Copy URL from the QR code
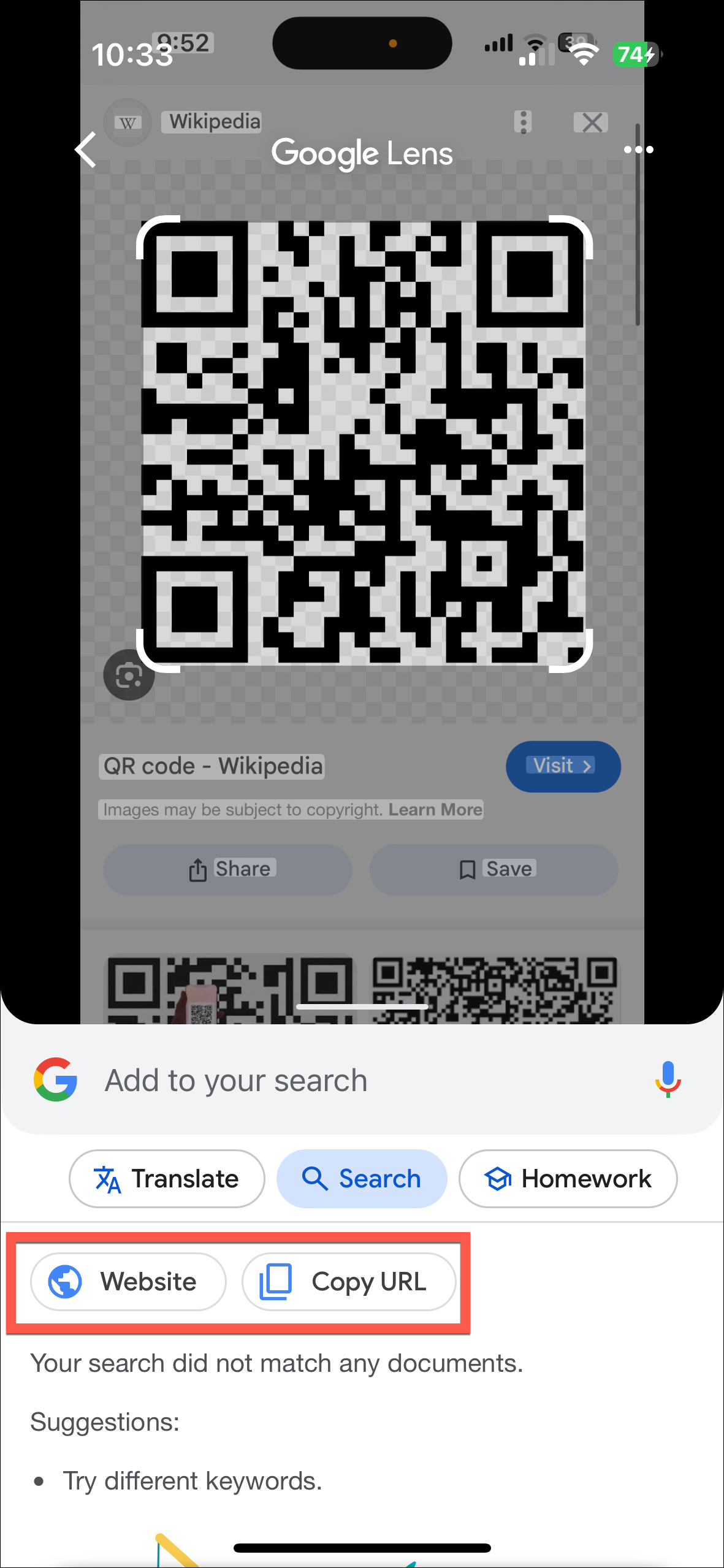 [349, 1281]
